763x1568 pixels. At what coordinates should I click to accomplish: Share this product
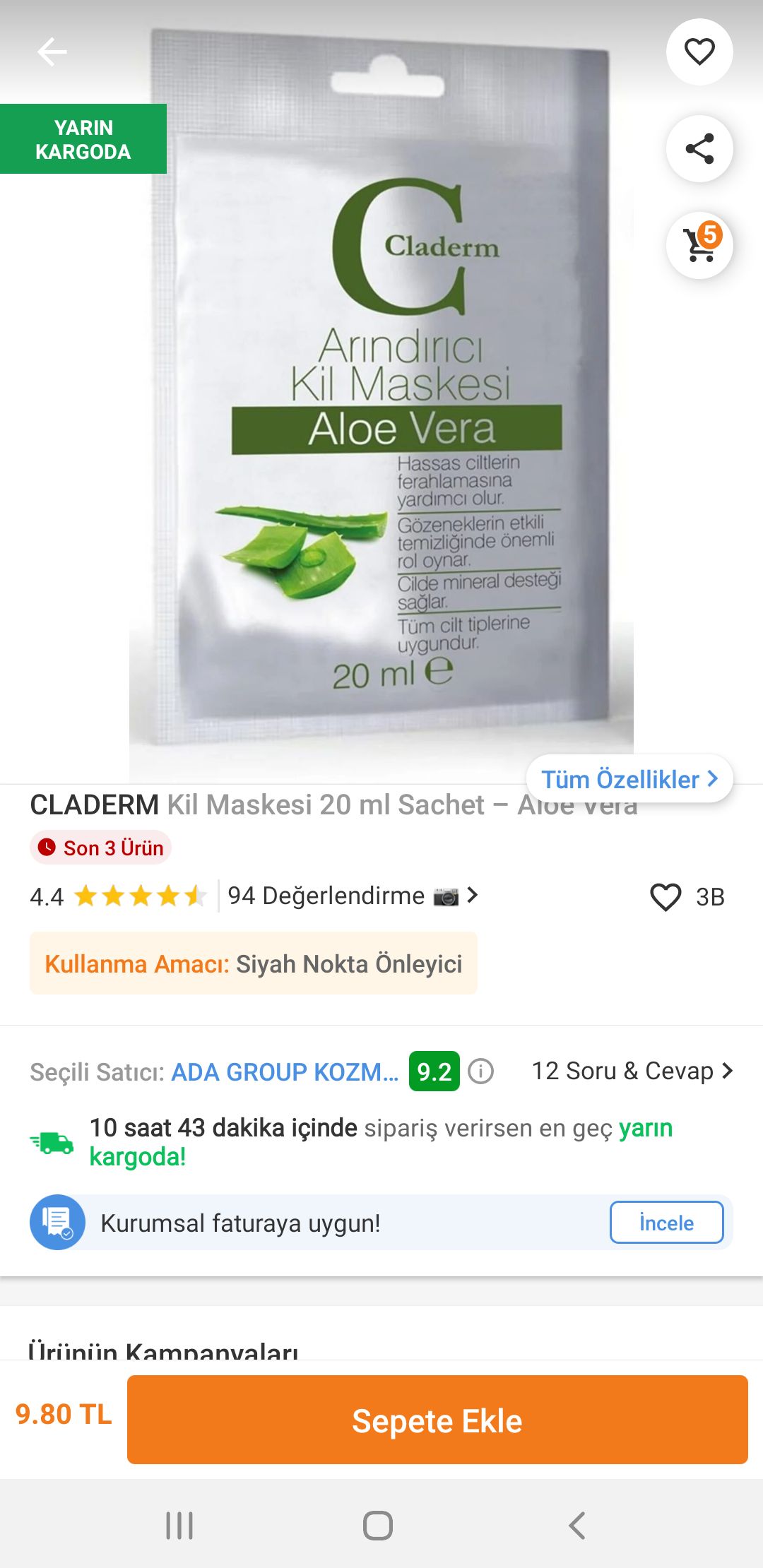(x=699, y=148)
